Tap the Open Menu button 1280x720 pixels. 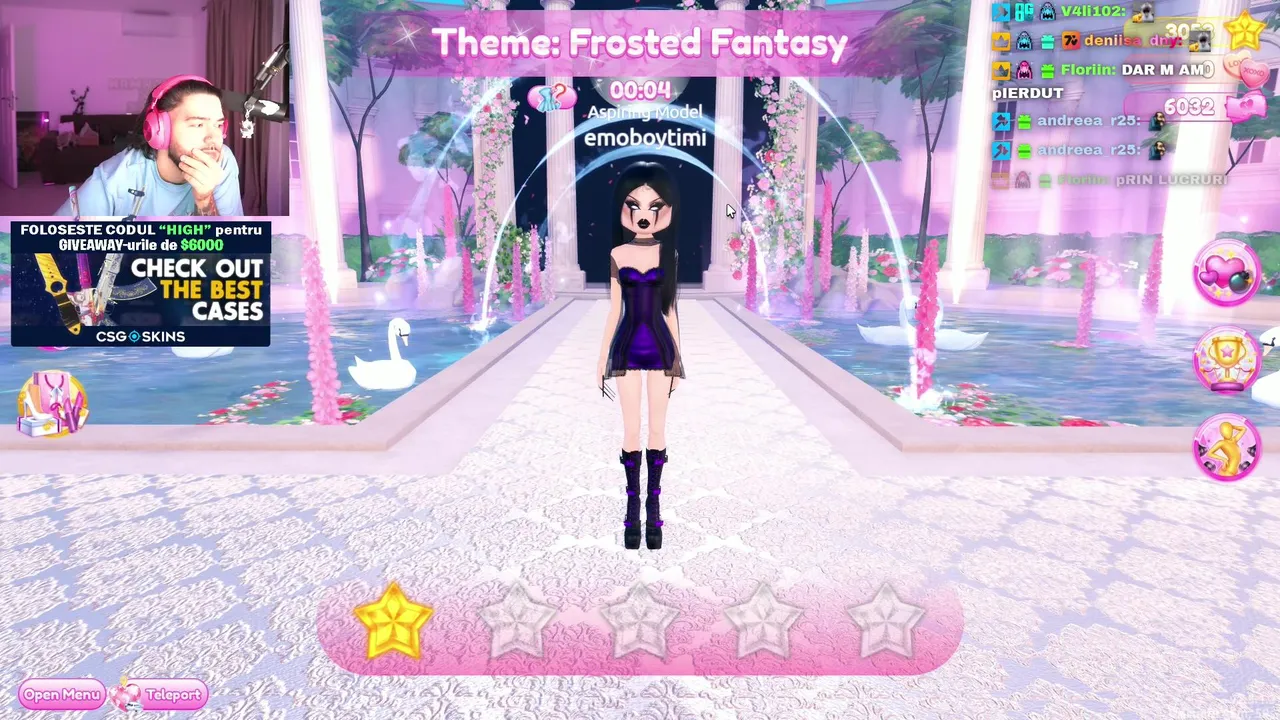(x=62, y=694)
